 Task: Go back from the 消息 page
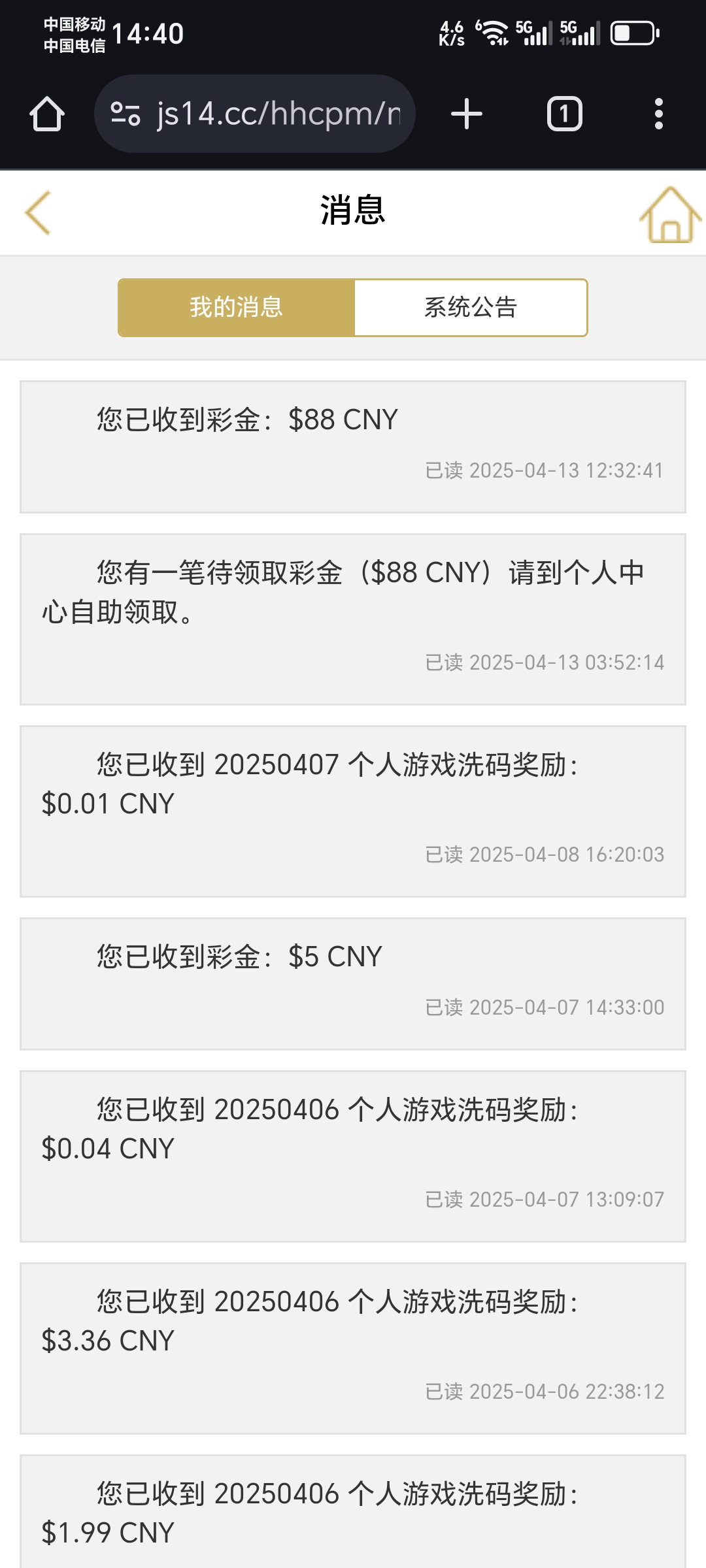click(x=38, y=212)
